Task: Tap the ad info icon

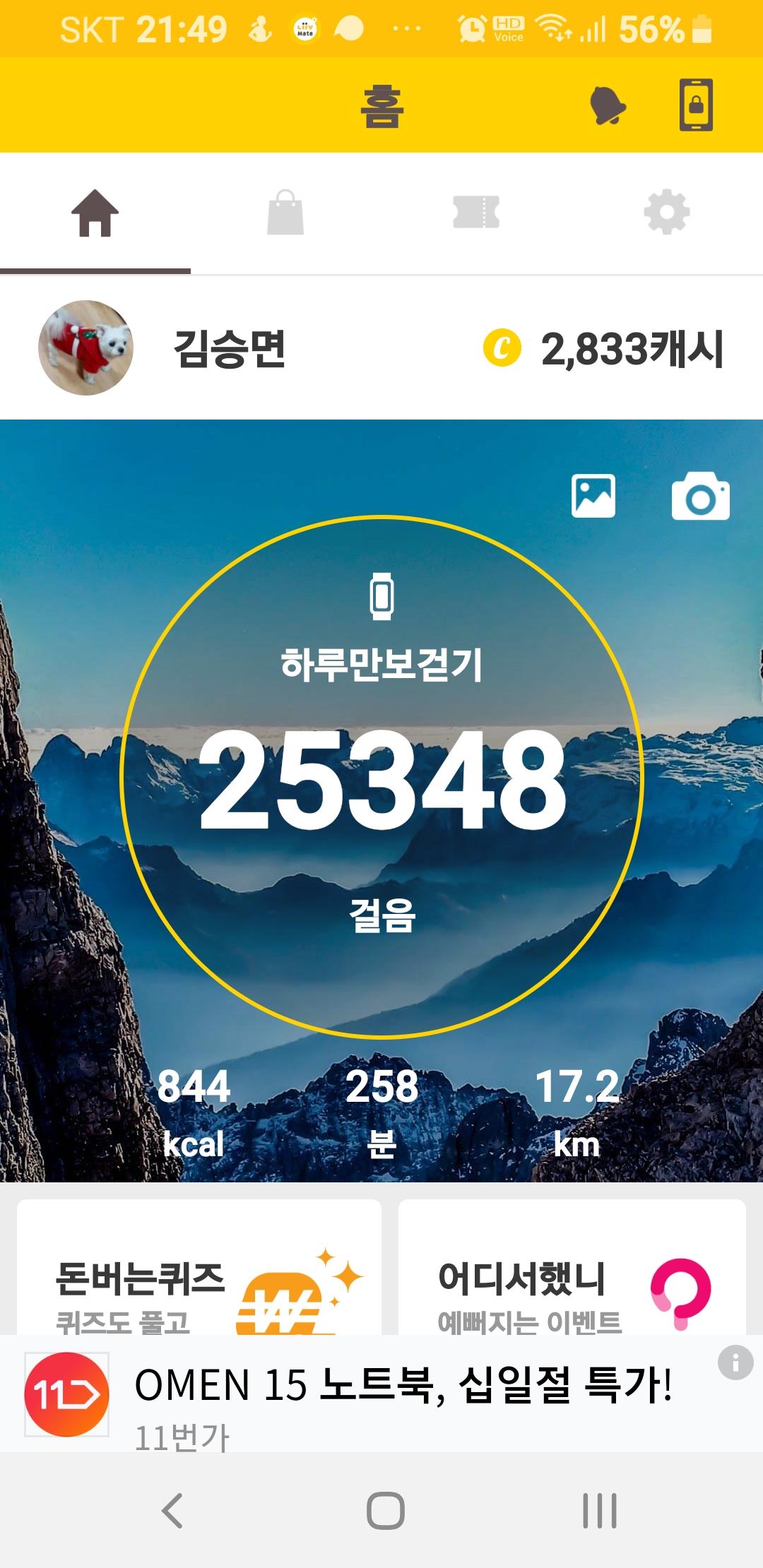Action: point(735,1361)
